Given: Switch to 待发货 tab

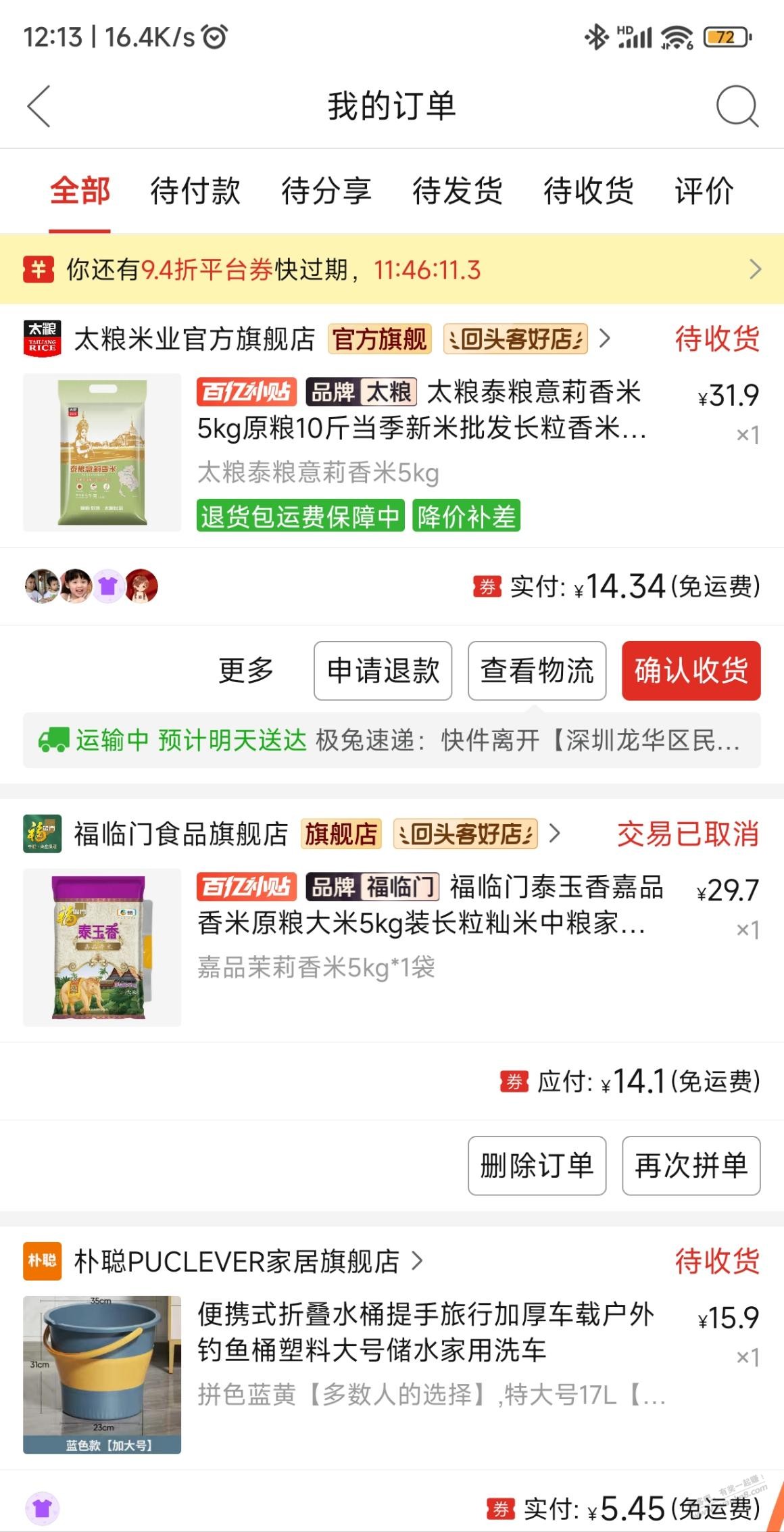Looking at the screenshot, I should pos(457,191).
